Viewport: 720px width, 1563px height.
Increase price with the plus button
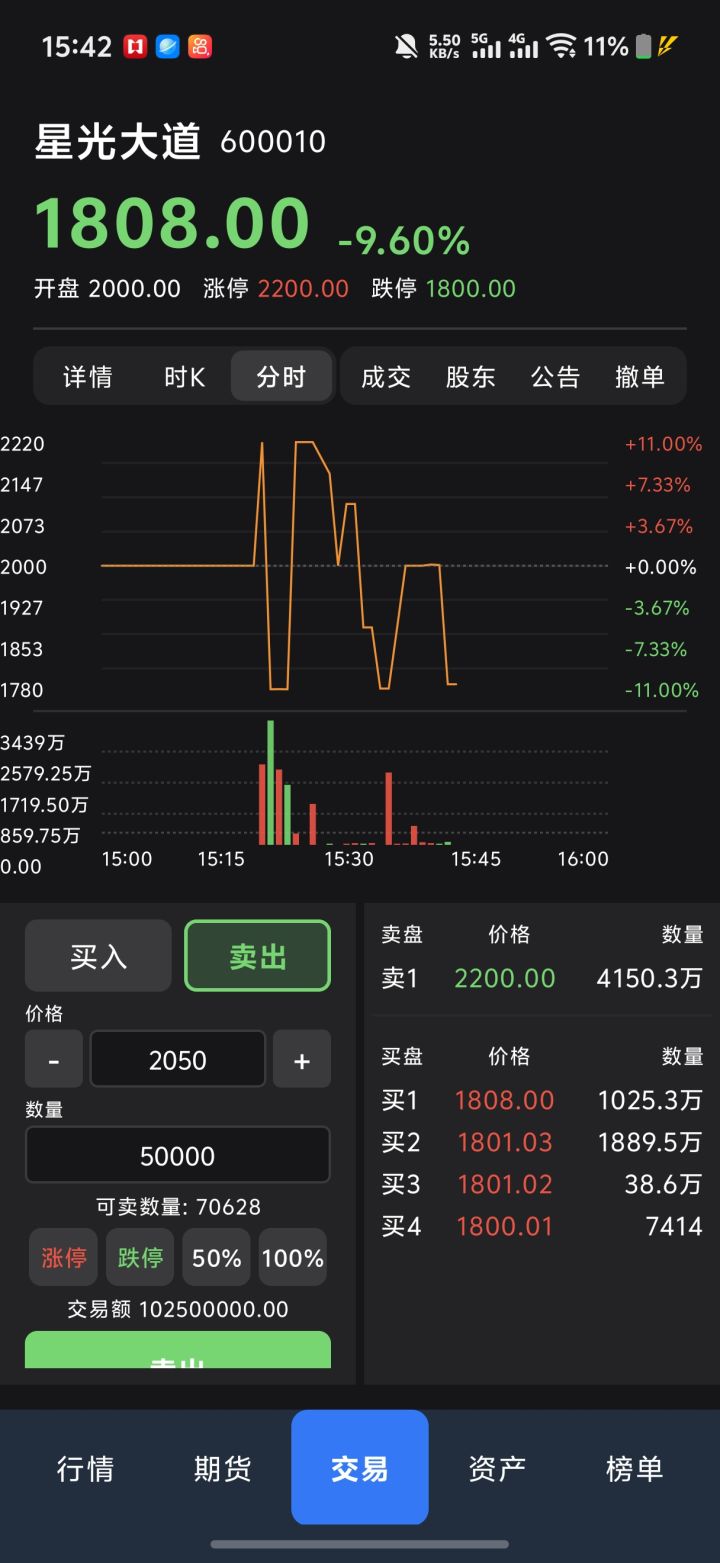pos(302,1059)
